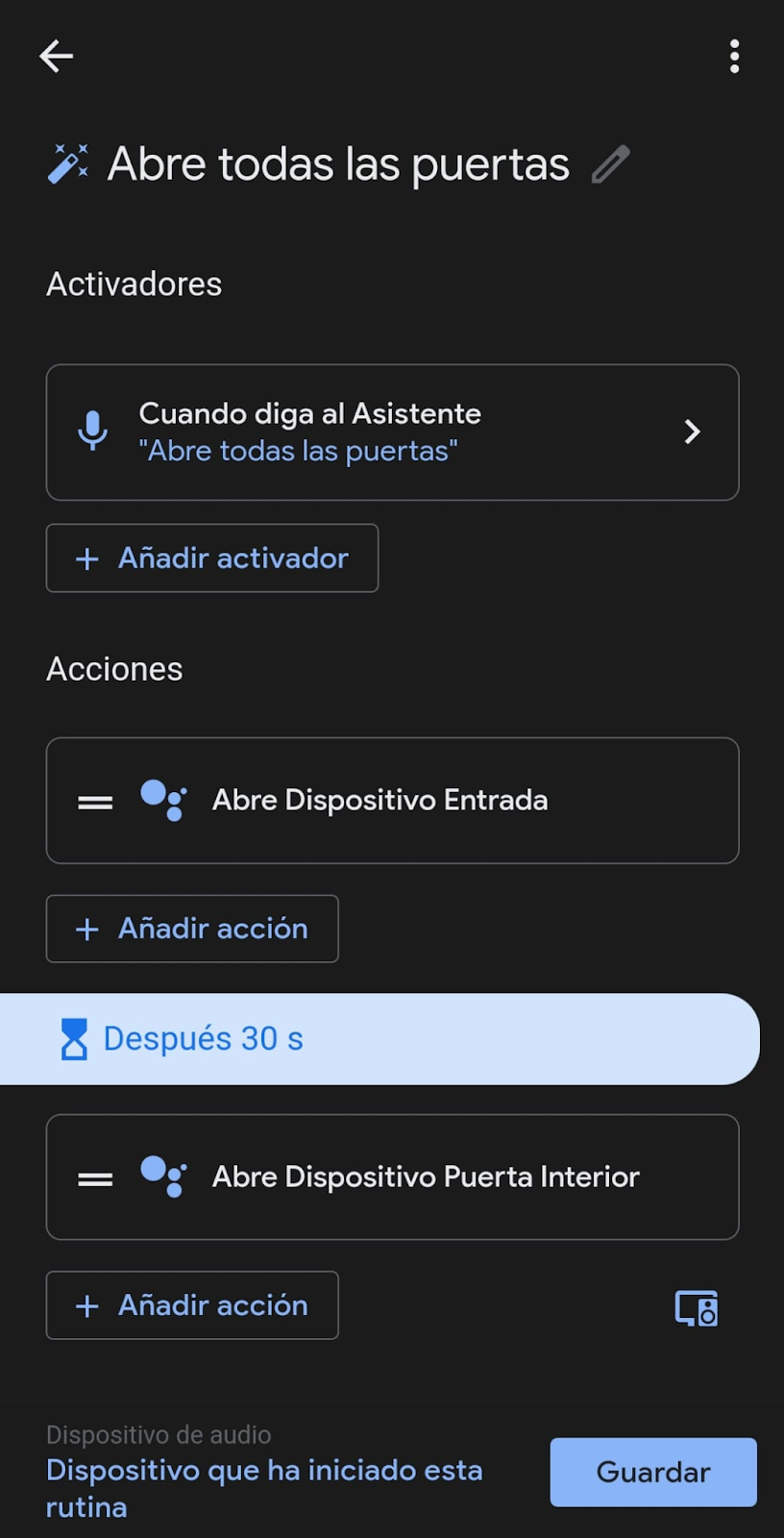Image resolution: width=784 pixels, height=1538 pixels.
Task: Tap Añadir activador
Action: [x=212, y=558]
